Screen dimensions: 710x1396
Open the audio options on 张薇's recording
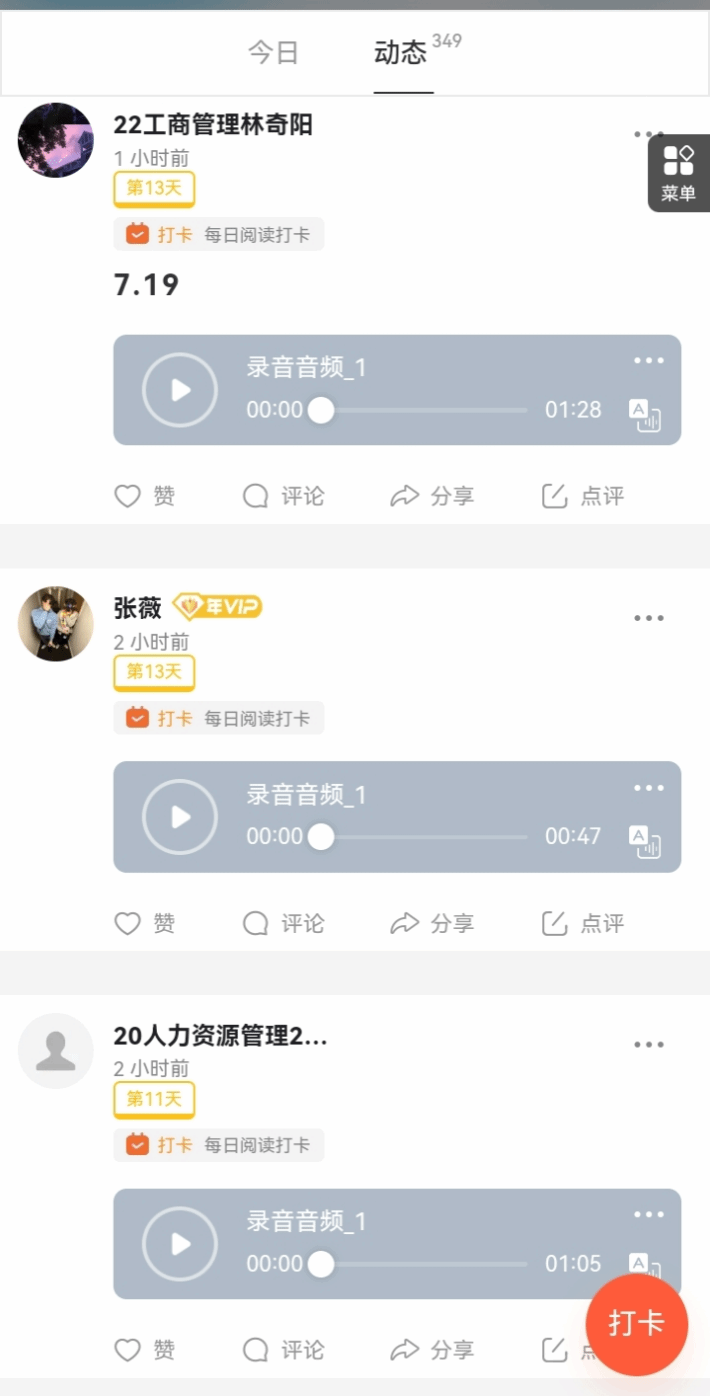pyautogui.click(x=648, y=788)
